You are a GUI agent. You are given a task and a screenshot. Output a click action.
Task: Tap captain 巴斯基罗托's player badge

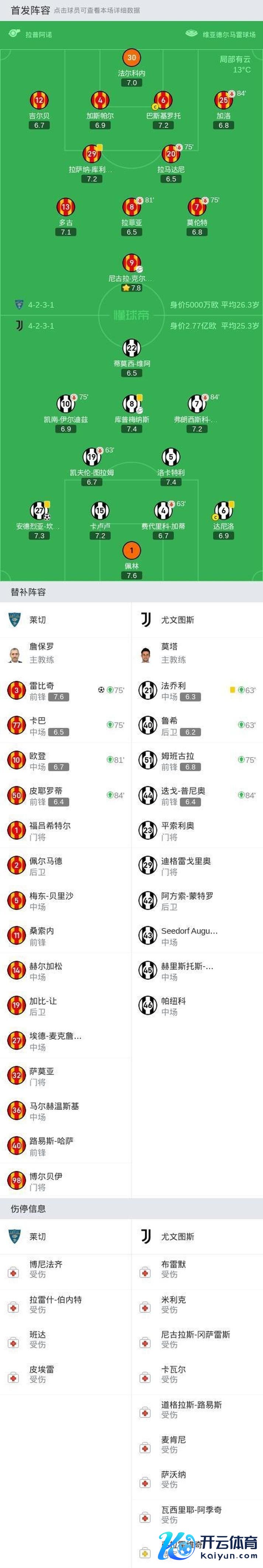click(x=163, y=101)
